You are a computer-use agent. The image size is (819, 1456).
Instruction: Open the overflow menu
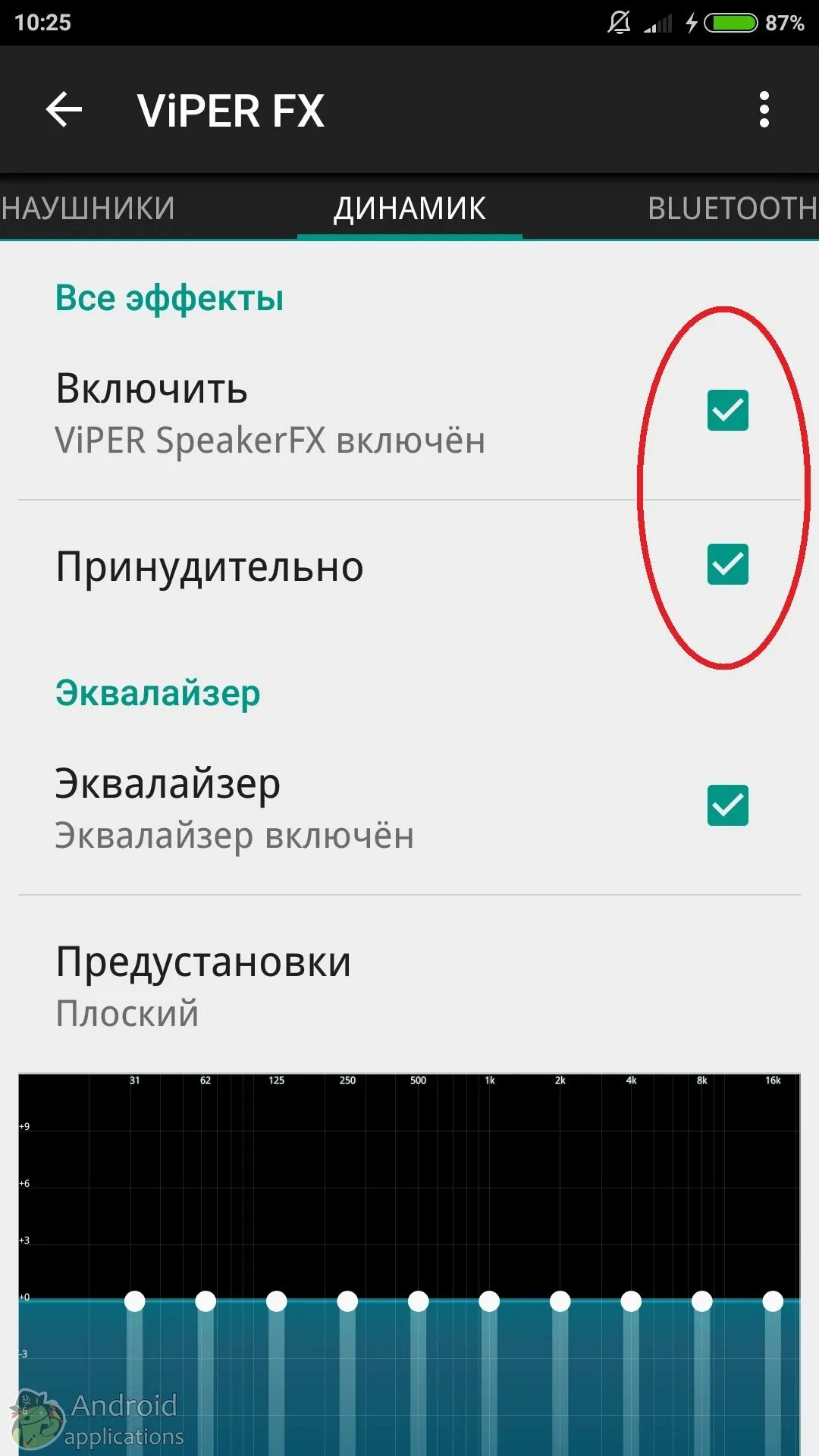[x=764, y=110]
